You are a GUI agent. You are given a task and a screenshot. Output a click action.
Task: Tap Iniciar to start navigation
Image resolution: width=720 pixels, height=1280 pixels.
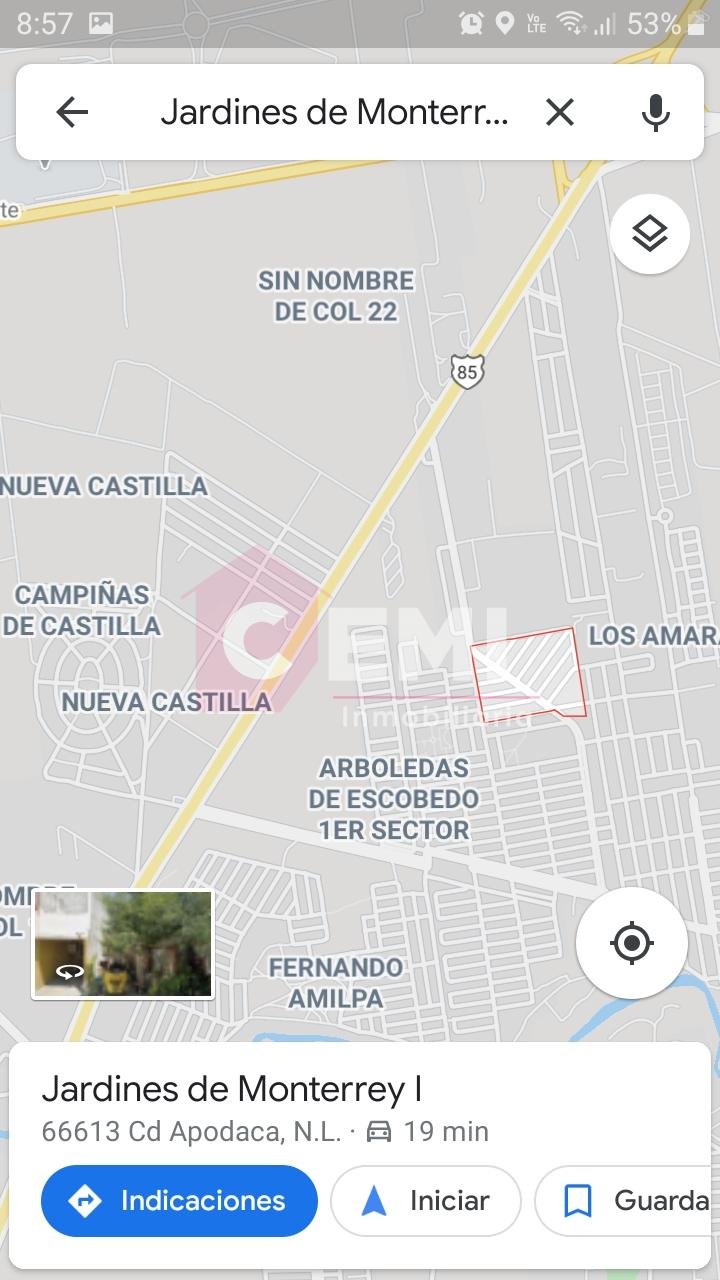click(426, 1200)
